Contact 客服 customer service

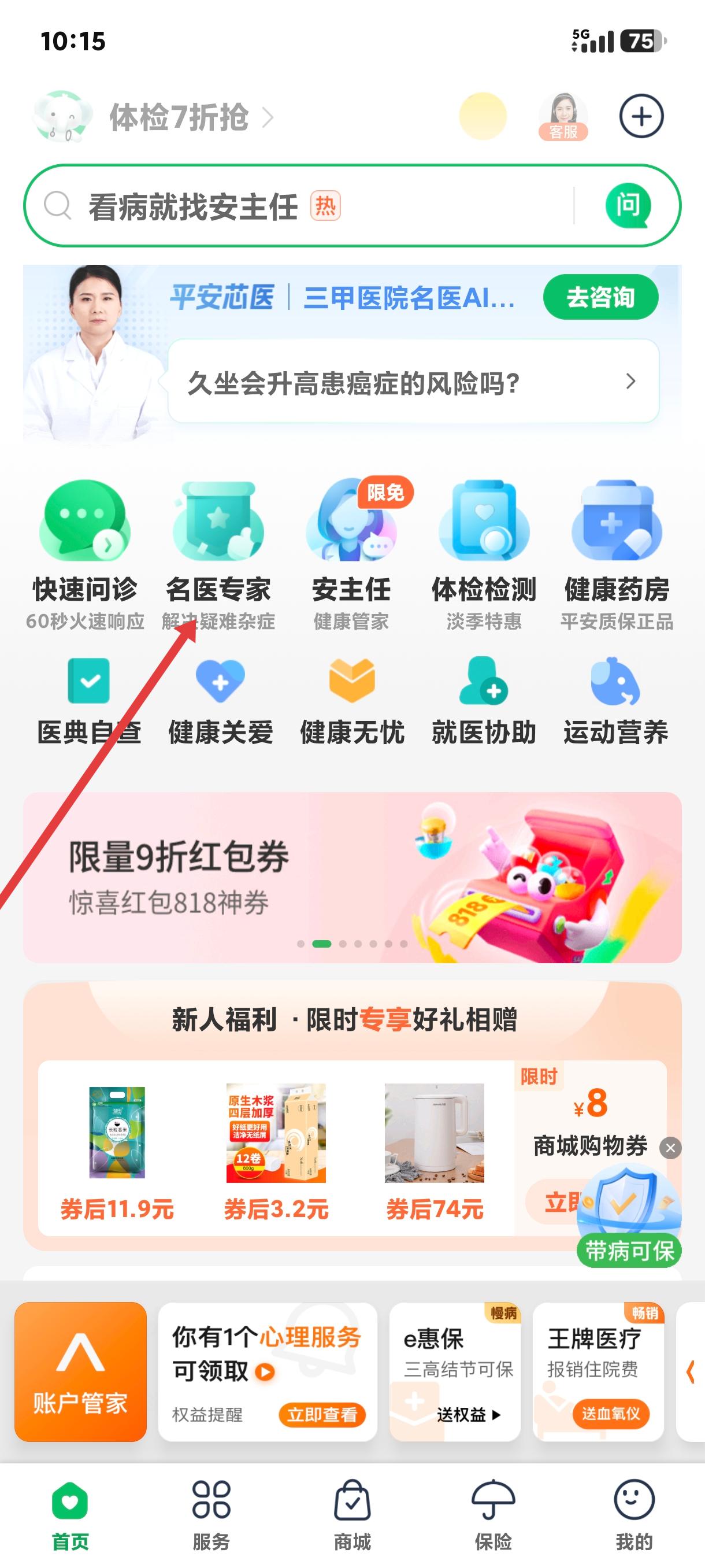point(563,117)
